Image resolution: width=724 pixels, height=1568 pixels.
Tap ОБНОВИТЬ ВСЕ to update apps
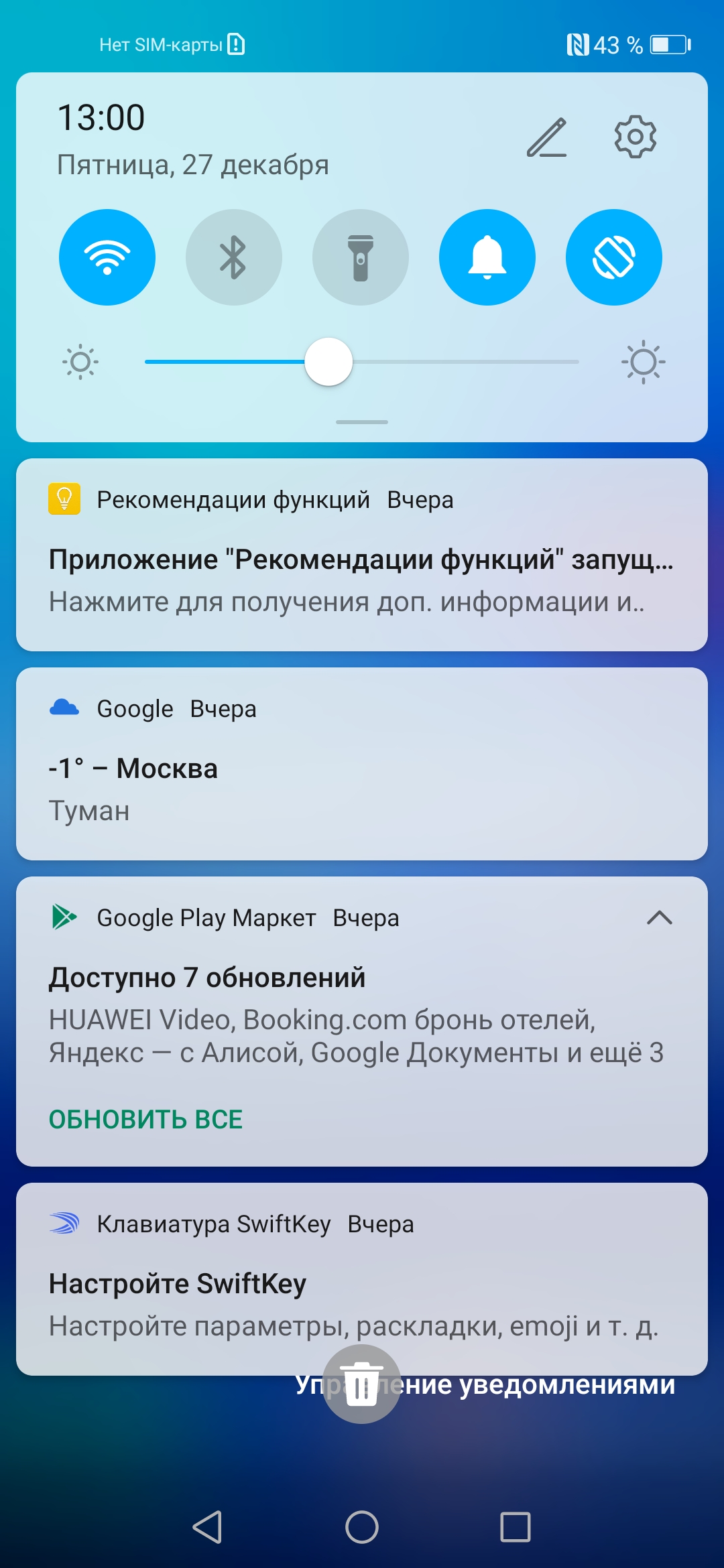click(145, 1120)
